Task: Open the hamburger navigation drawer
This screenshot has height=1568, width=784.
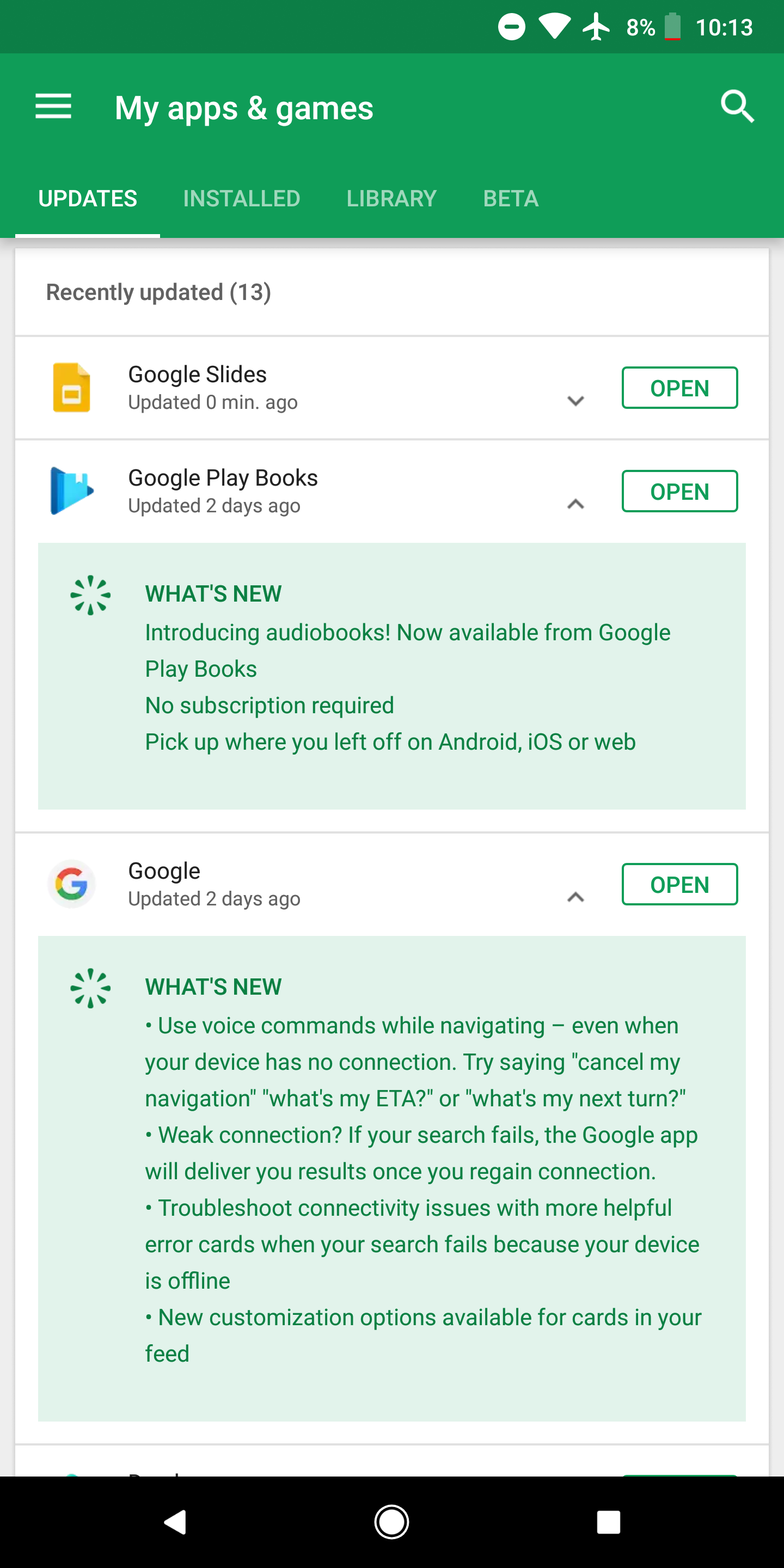Action: click(x=53, y=107)
